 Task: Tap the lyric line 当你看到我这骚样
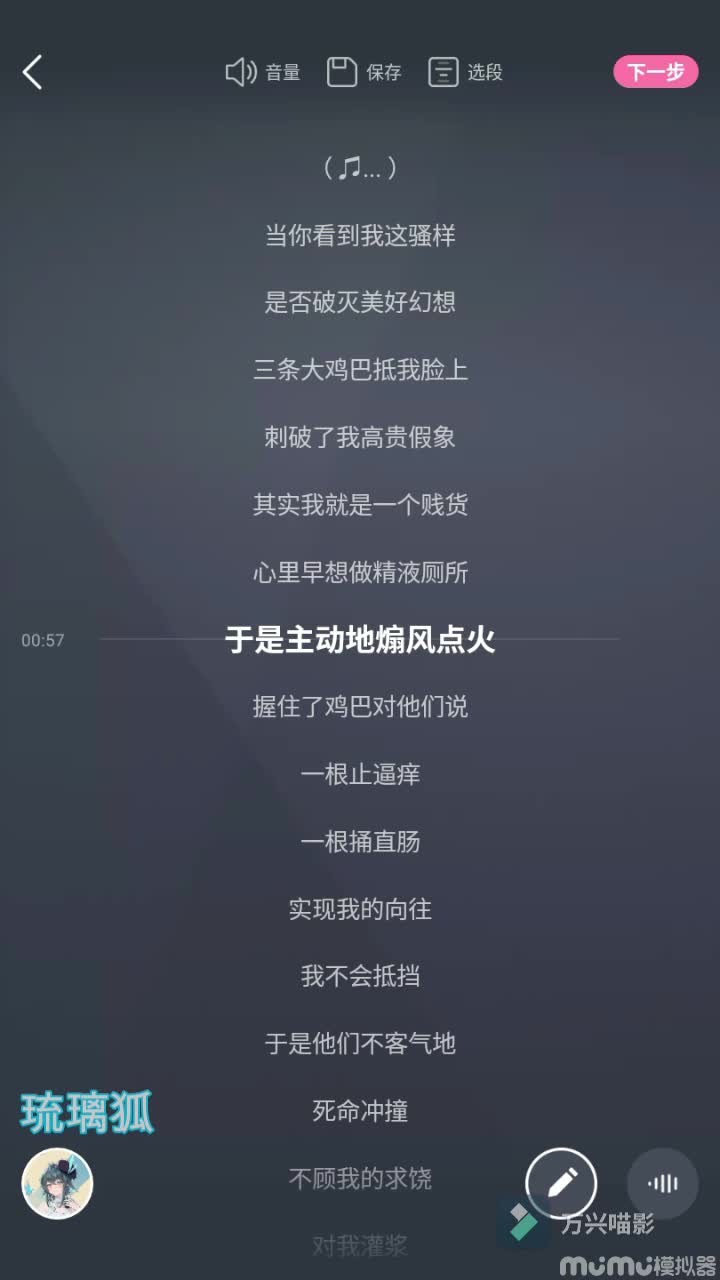(360, 236)
